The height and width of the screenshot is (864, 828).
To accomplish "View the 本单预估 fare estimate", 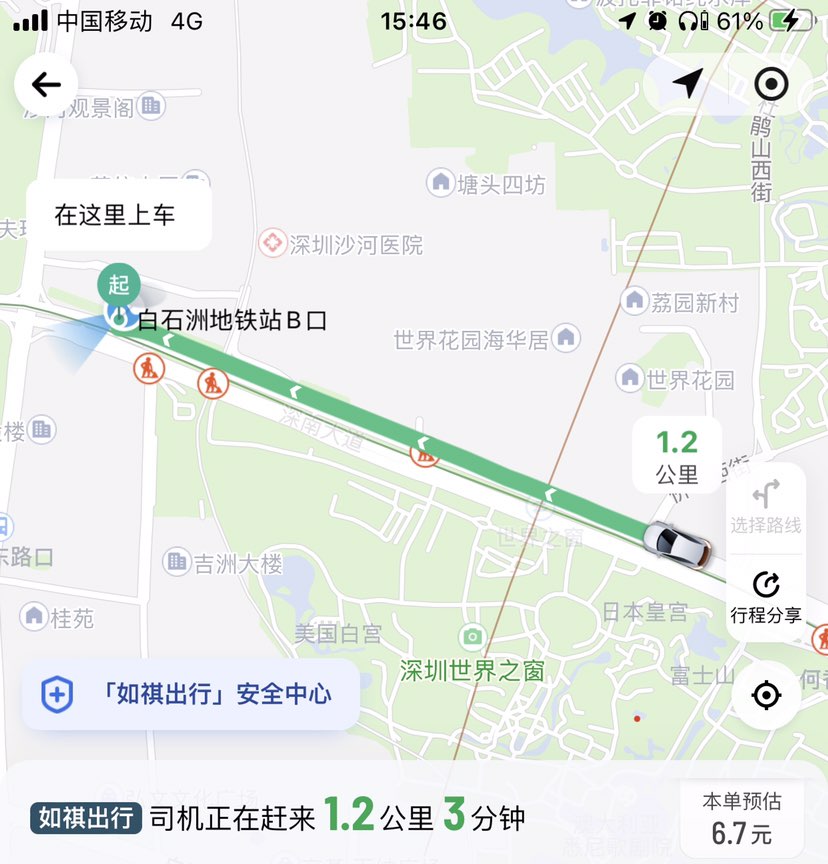I will (x=741, y=817).
